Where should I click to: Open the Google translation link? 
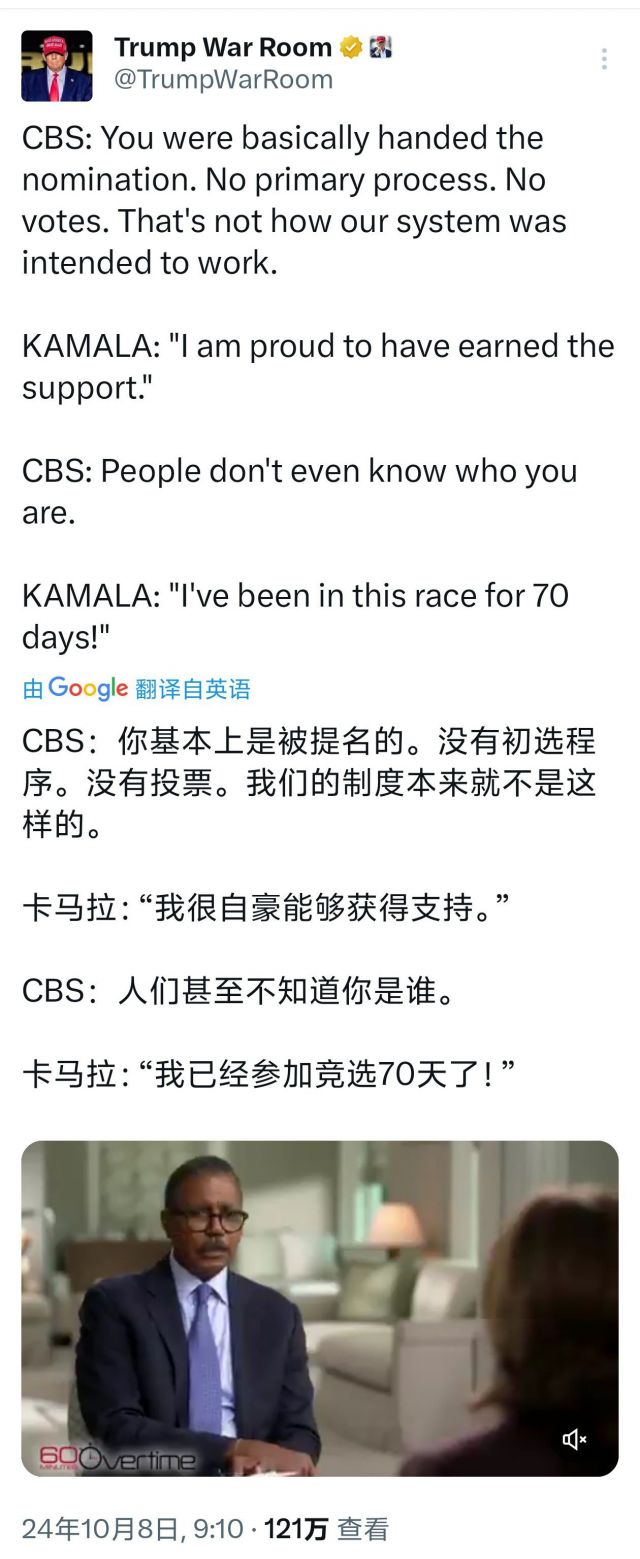pyautogui.click(x=137, y=688)
